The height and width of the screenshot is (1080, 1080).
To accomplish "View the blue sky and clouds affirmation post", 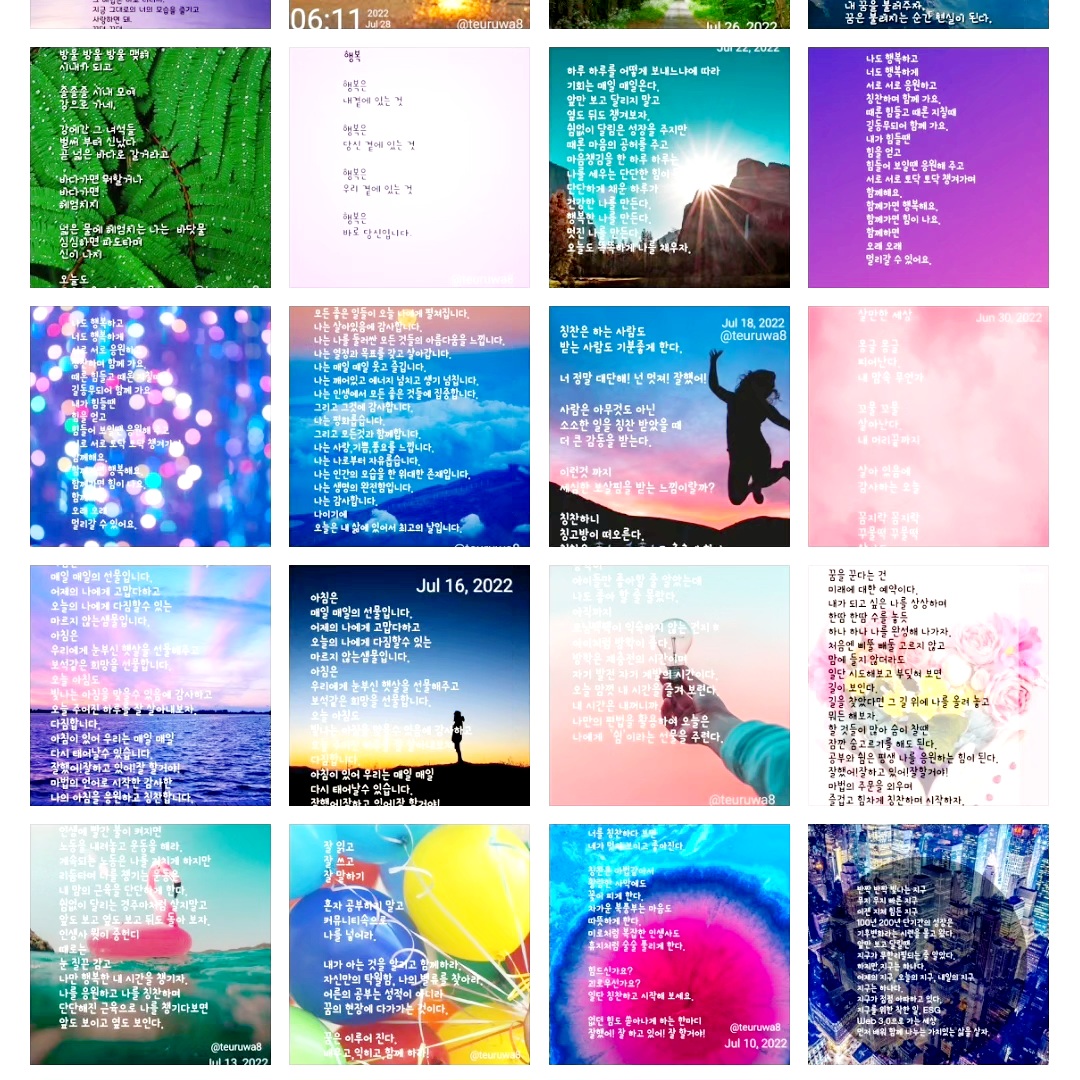I will [409, 426].
